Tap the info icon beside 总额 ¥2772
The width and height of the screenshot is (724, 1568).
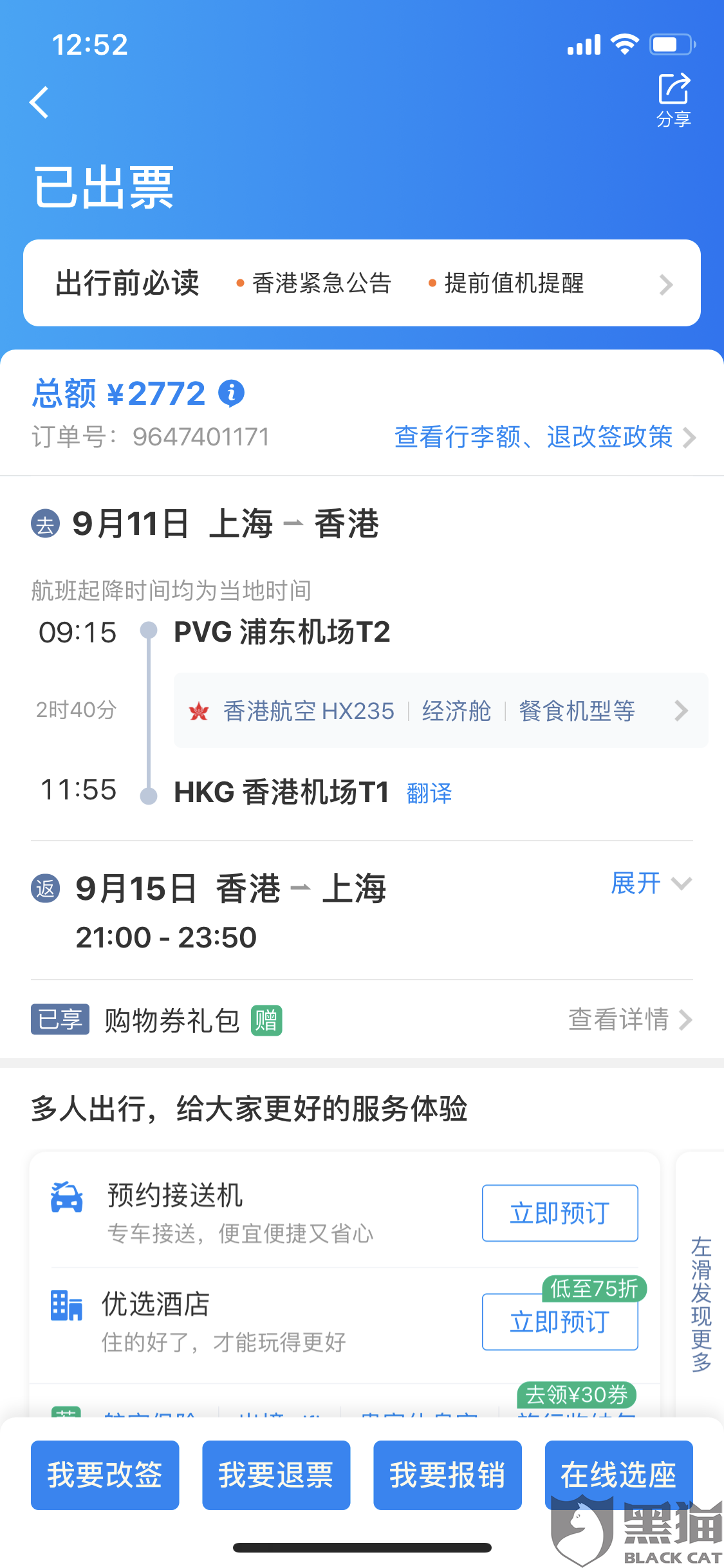pyautogui.click(x=232, y=393)
